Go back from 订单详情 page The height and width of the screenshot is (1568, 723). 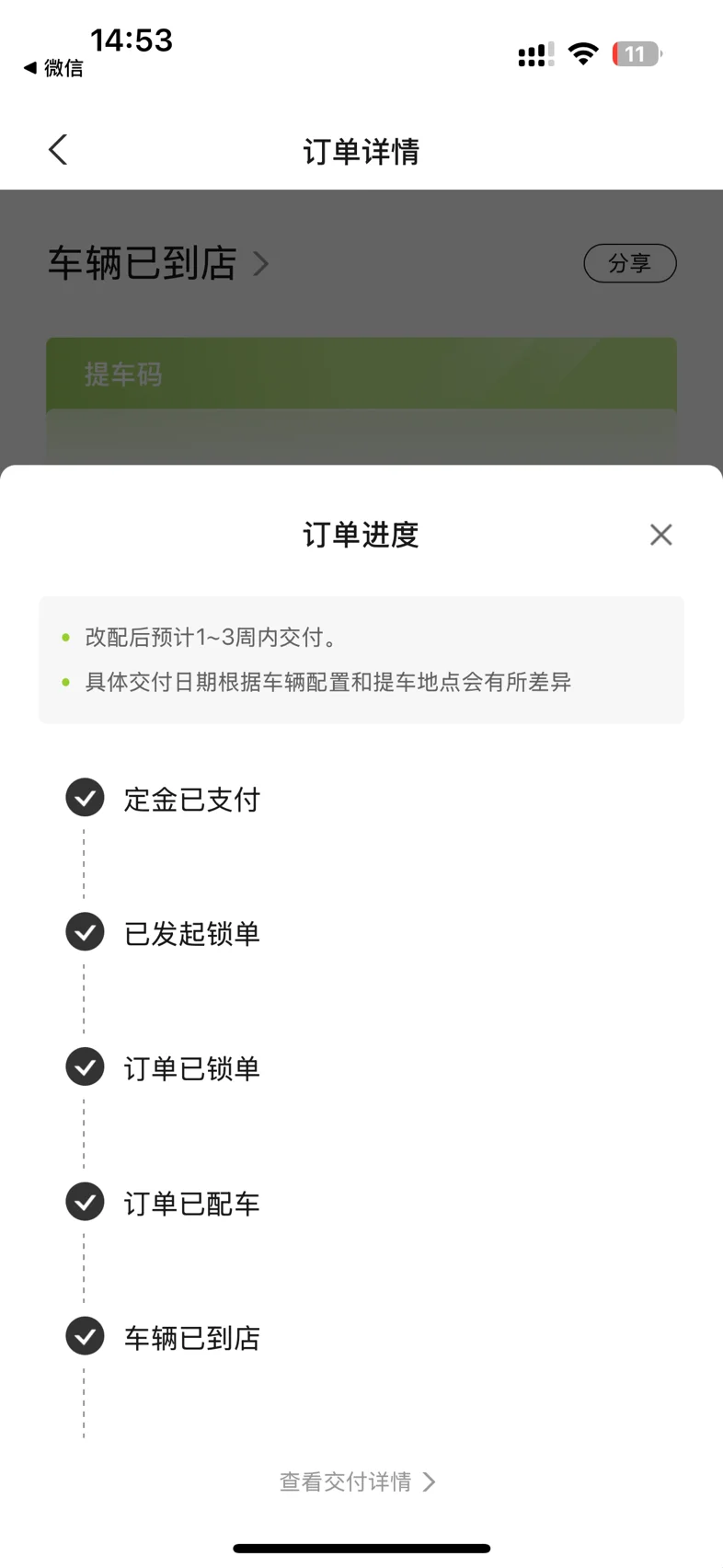click(58, 150)
